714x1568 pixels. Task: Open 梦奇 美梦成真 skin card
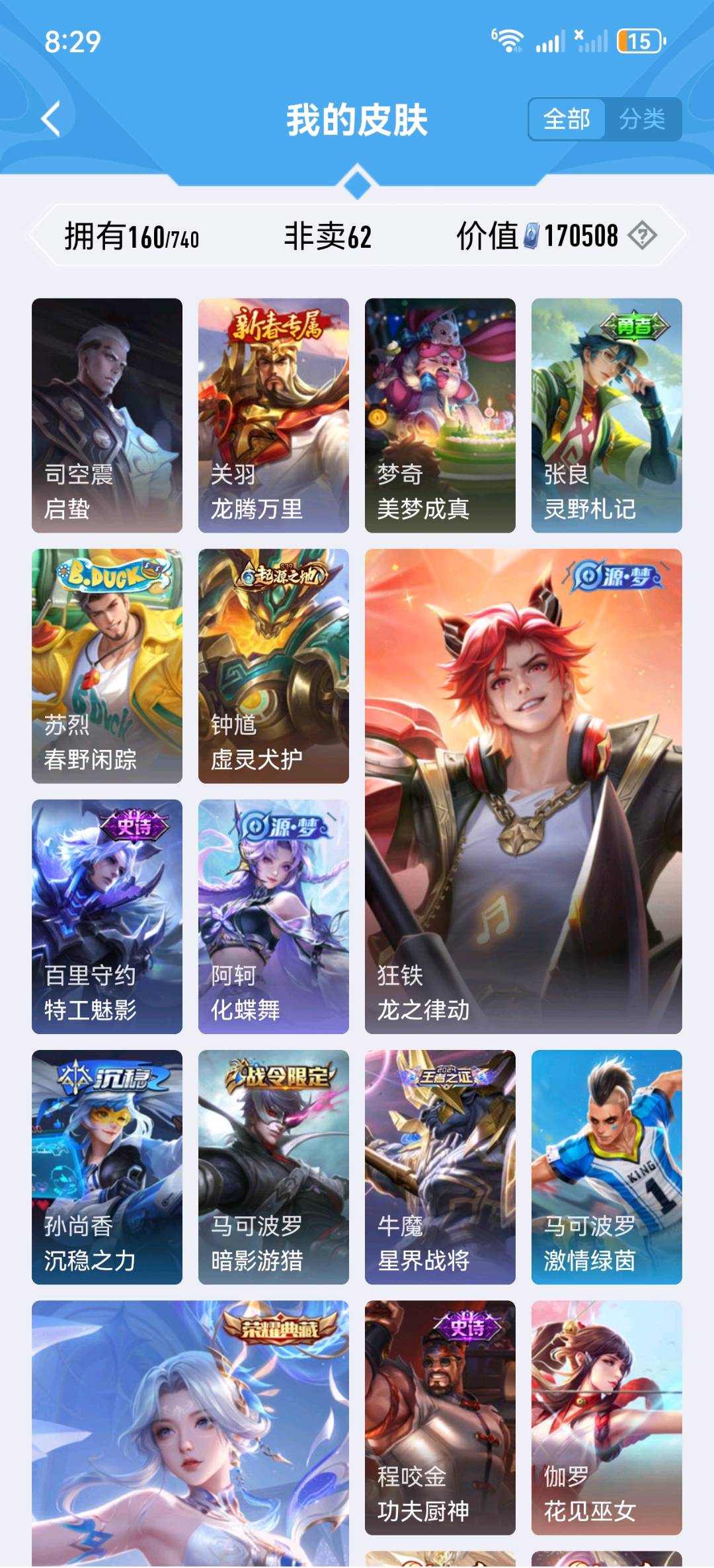click(x=440, y=415)
